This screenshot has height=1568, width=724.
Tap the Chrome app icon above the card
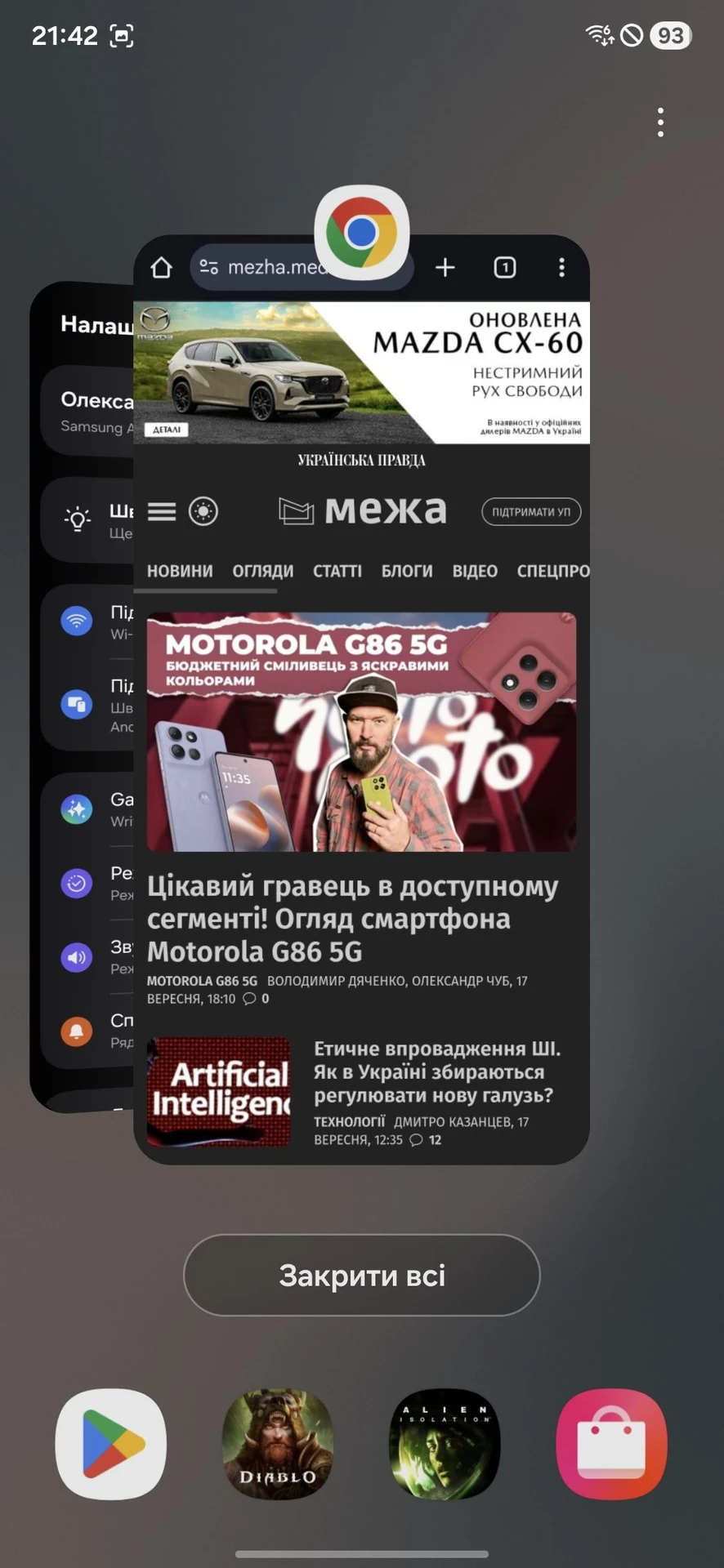(361, 233)
